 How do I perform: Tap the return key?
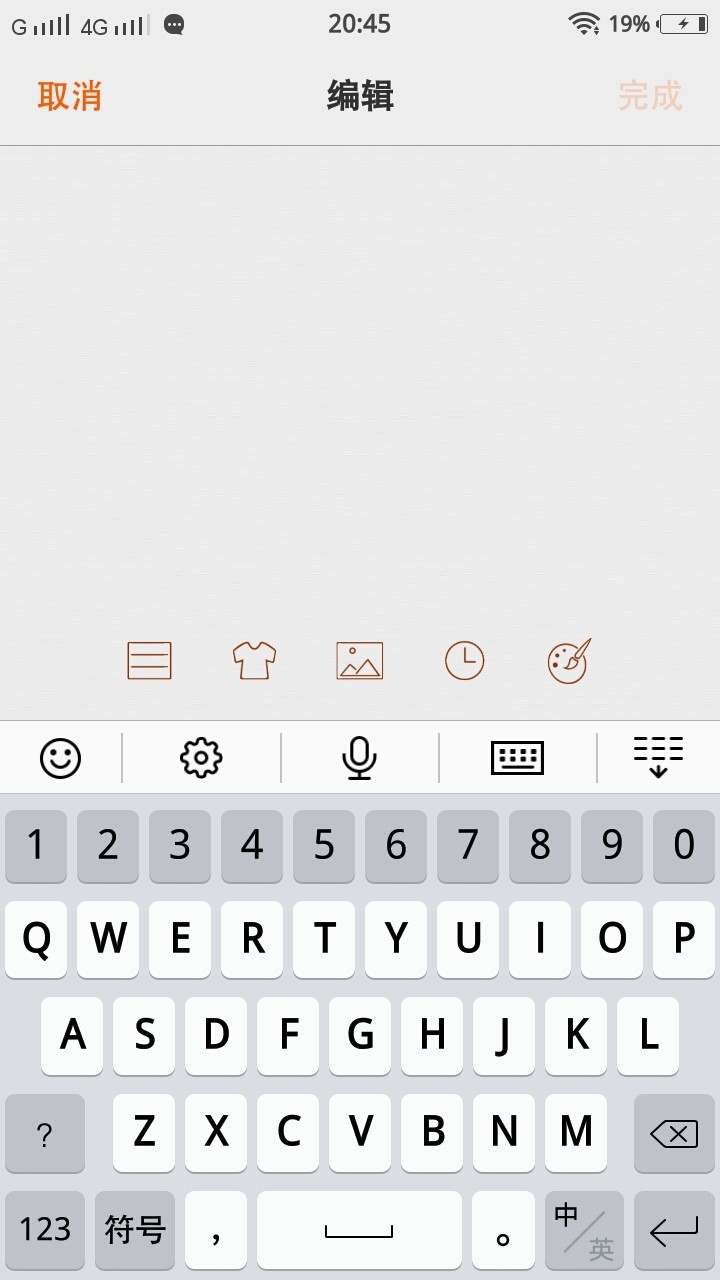(x=674, y=1230)
